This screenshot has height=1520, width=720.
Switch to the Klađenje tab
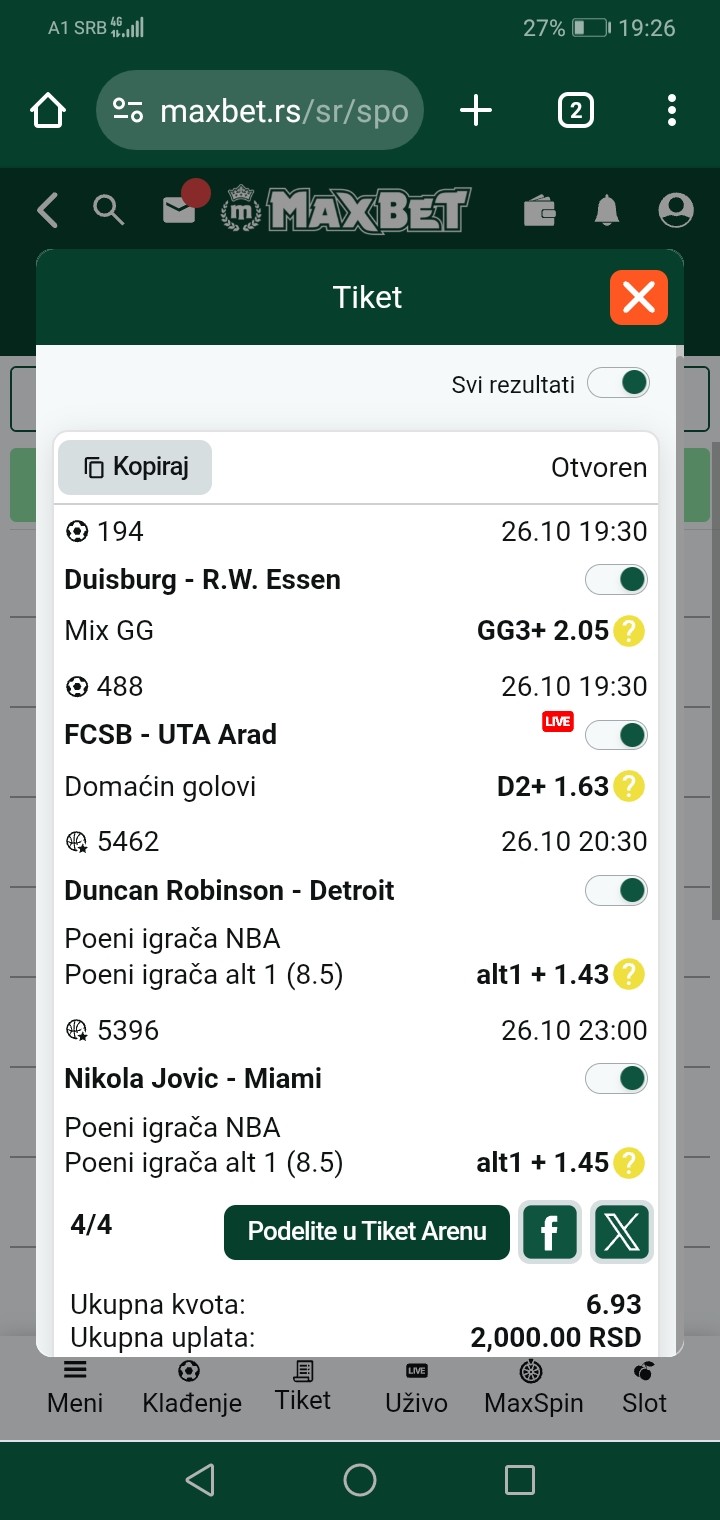click(x=191, y=1388)
